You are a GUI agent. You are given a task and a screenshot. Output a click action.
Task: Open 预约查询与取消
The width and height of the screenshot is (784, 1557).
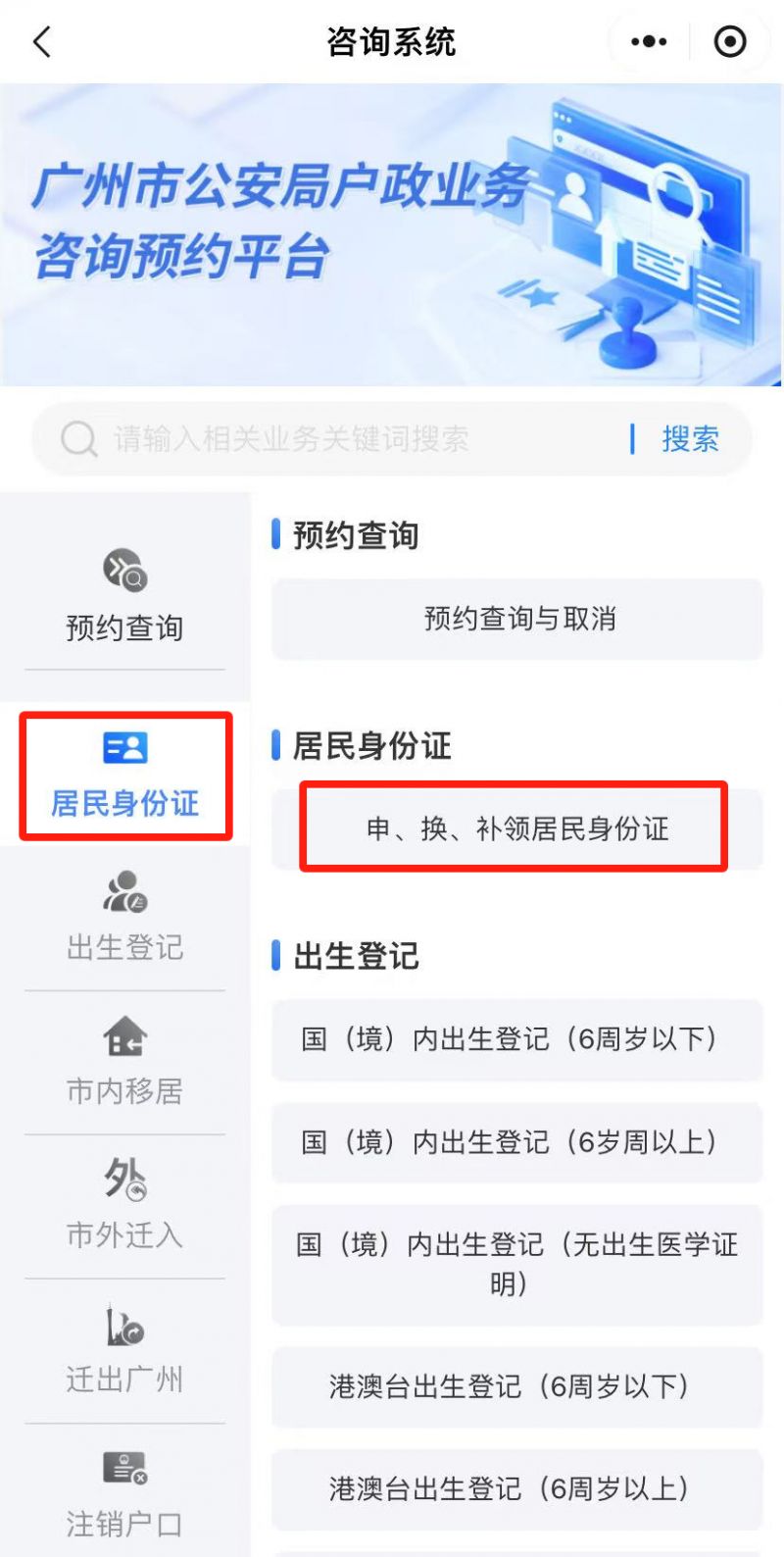[x=517, y=619]
